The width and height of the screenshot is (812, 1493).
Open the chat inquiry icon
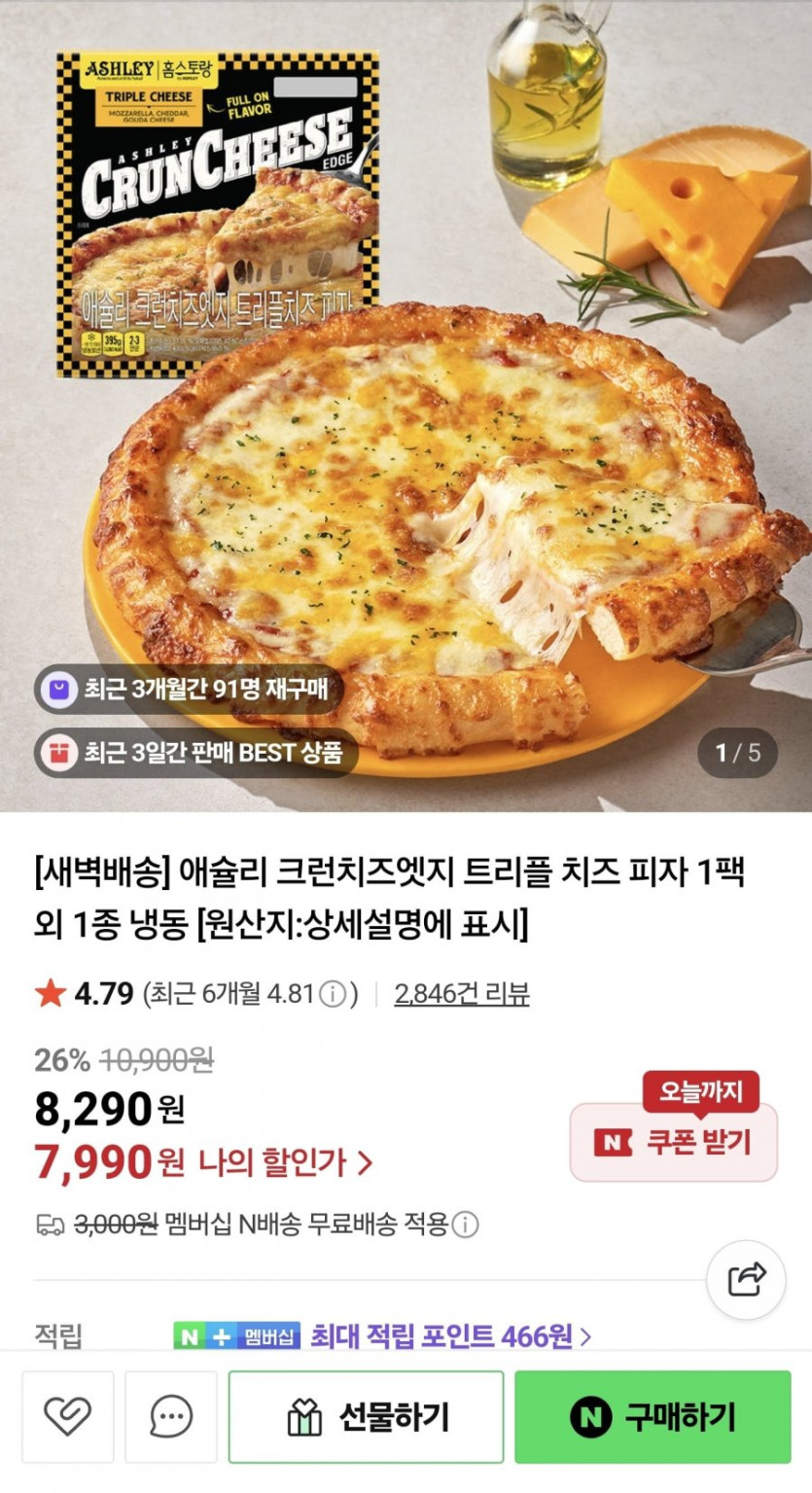171,1417
